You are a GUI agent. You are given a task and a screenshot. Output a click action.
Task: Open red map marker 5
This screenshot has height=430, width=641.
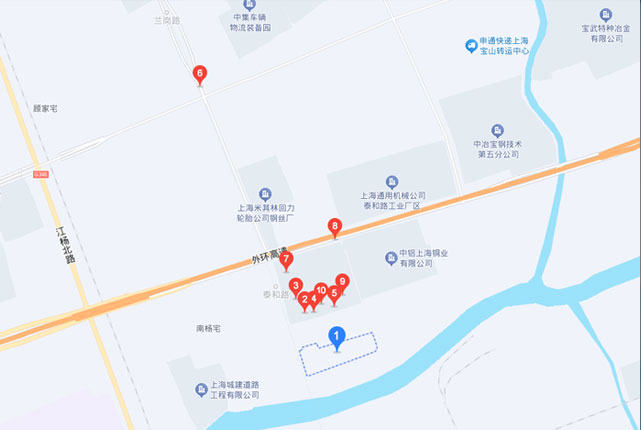(x=334, y=293)
